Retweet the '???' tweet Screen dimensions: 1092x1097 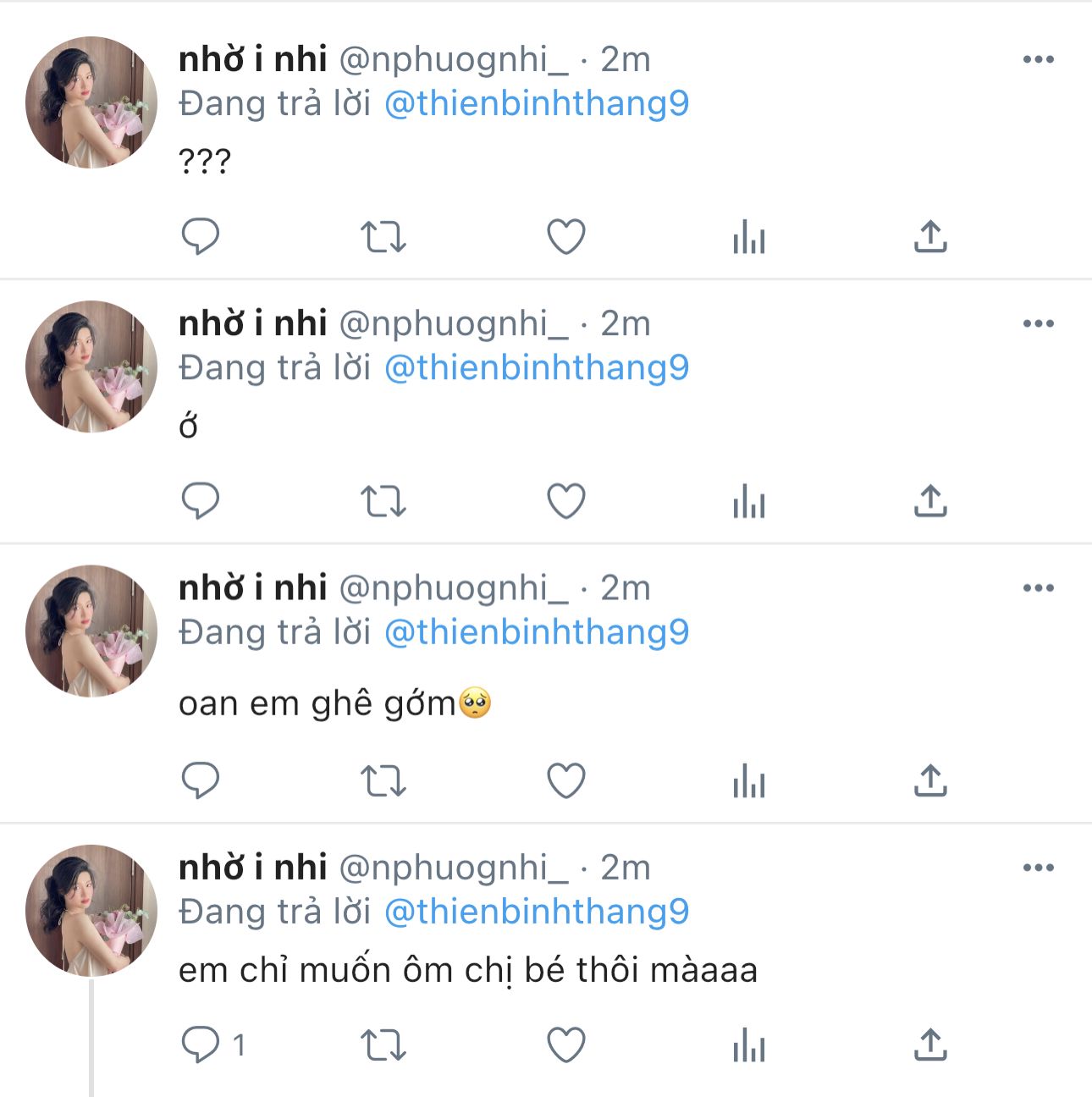pos(383,237)
